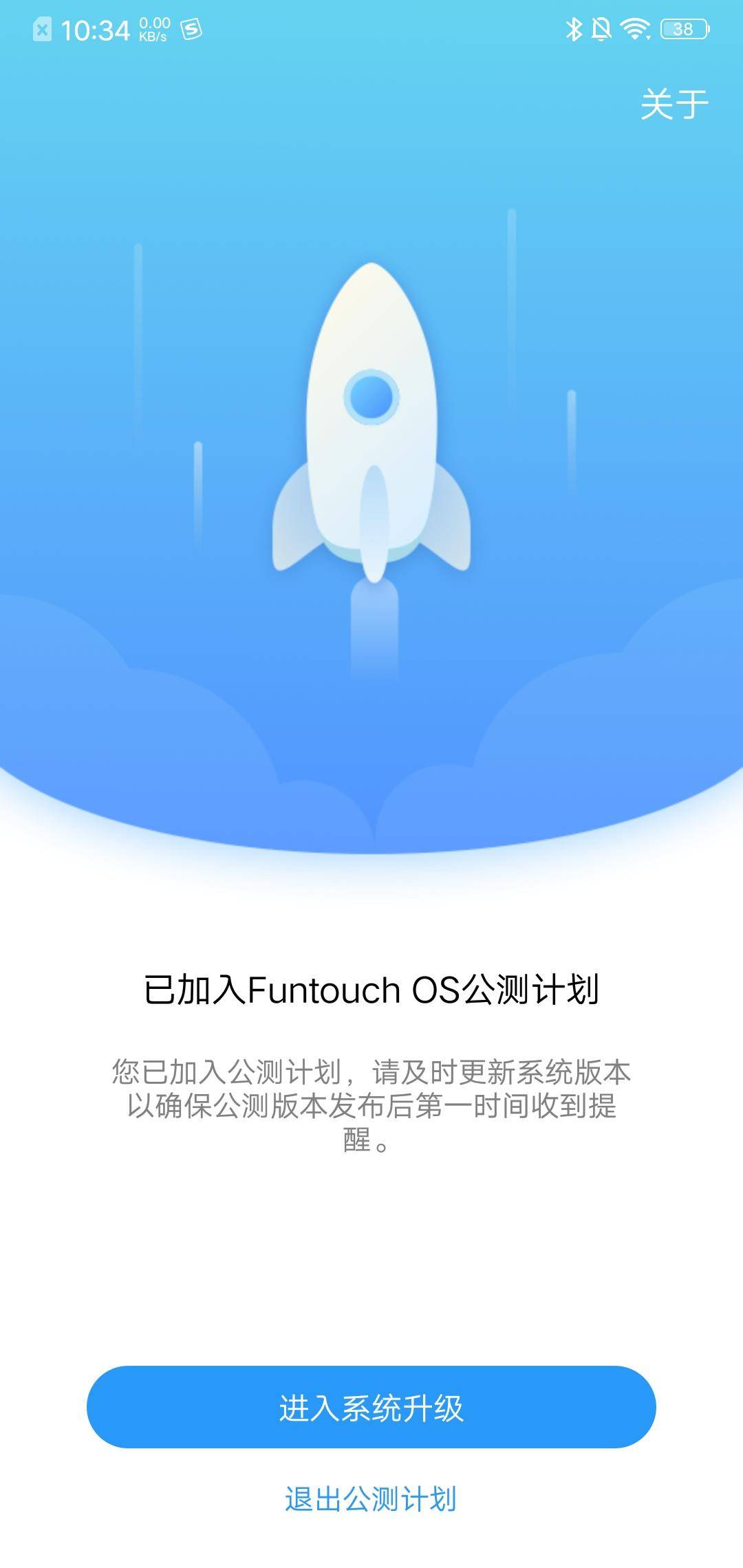Tap the S-shaped app icon in status bar
743x1568 pixels.
click(x=191, y=28)
